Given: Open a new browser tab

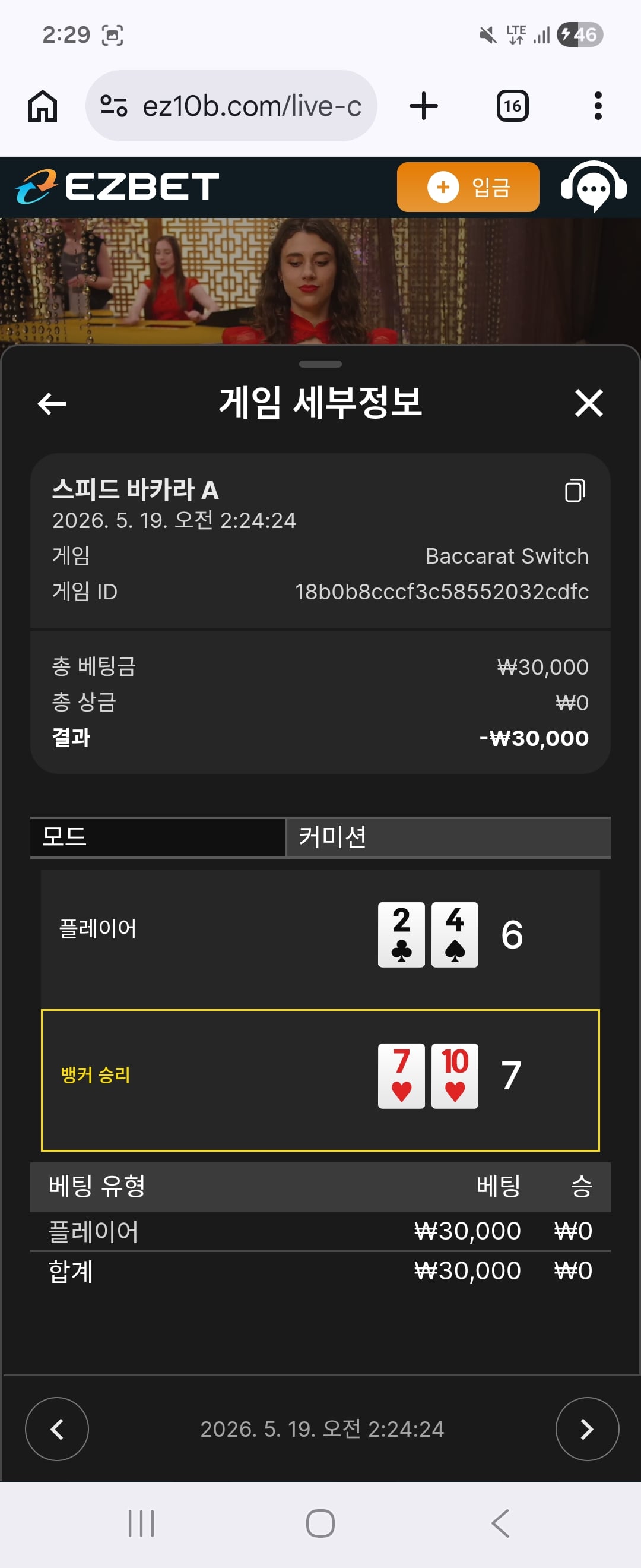Looking at the screenshot, I should (424, 106).
